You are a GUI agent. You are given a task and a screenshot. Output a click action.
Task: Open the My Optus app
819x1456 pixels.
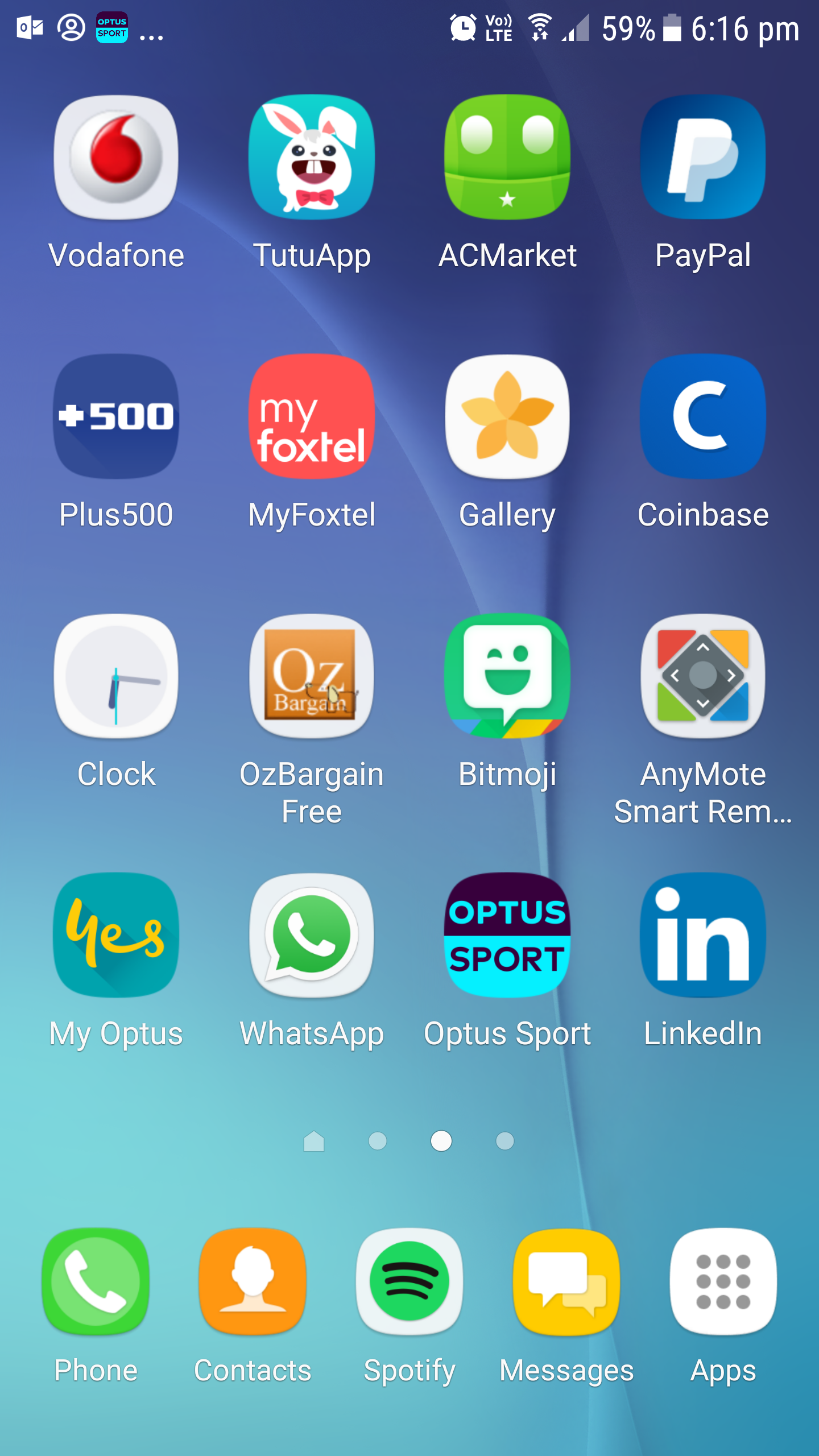(x=116, y=936)
